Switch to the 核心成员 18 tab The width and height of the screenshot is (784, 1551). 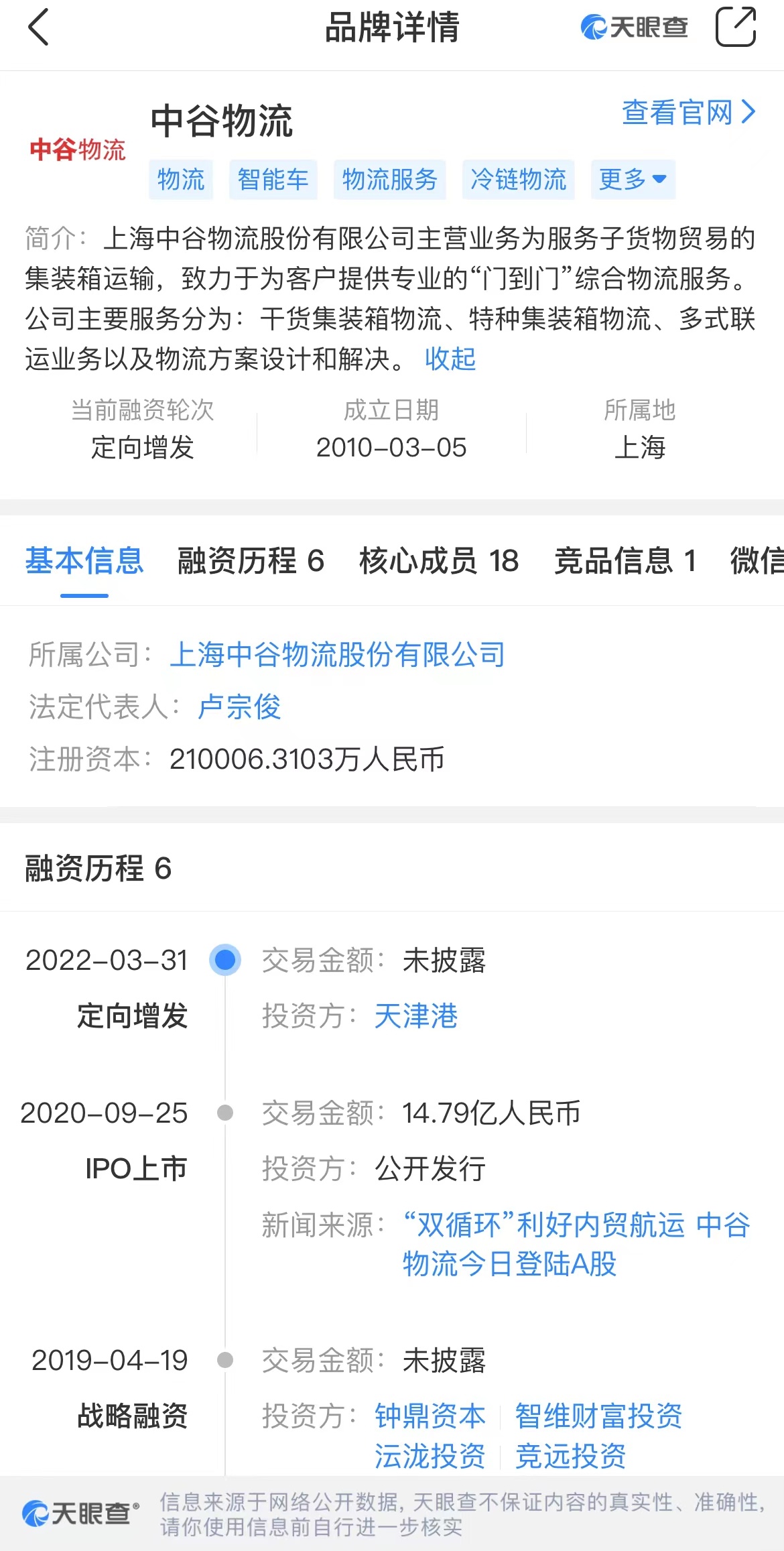[x=439, y=560]
